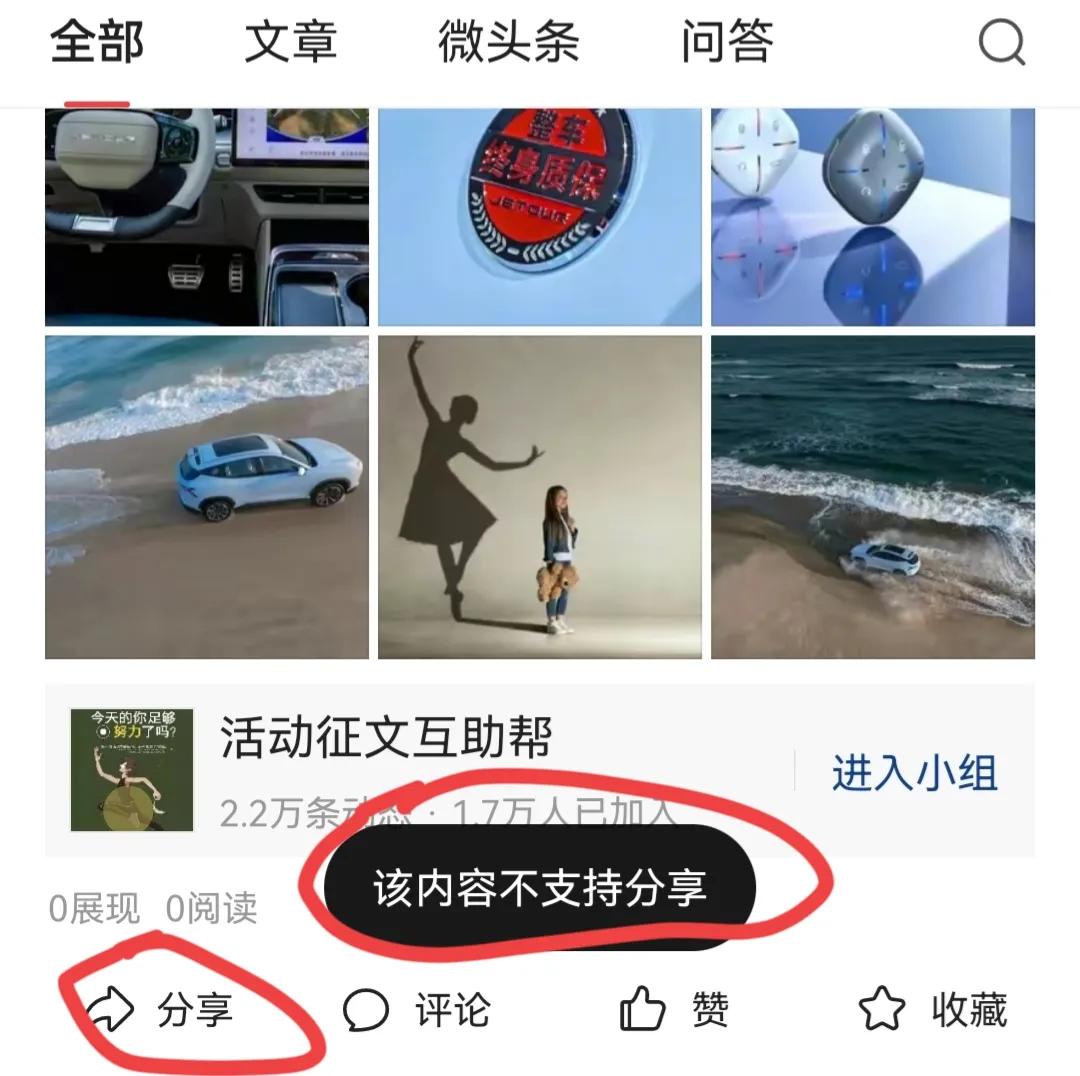View the 终身质保 red badge photo
The image size is (1080, 1076).
(540, 217)
